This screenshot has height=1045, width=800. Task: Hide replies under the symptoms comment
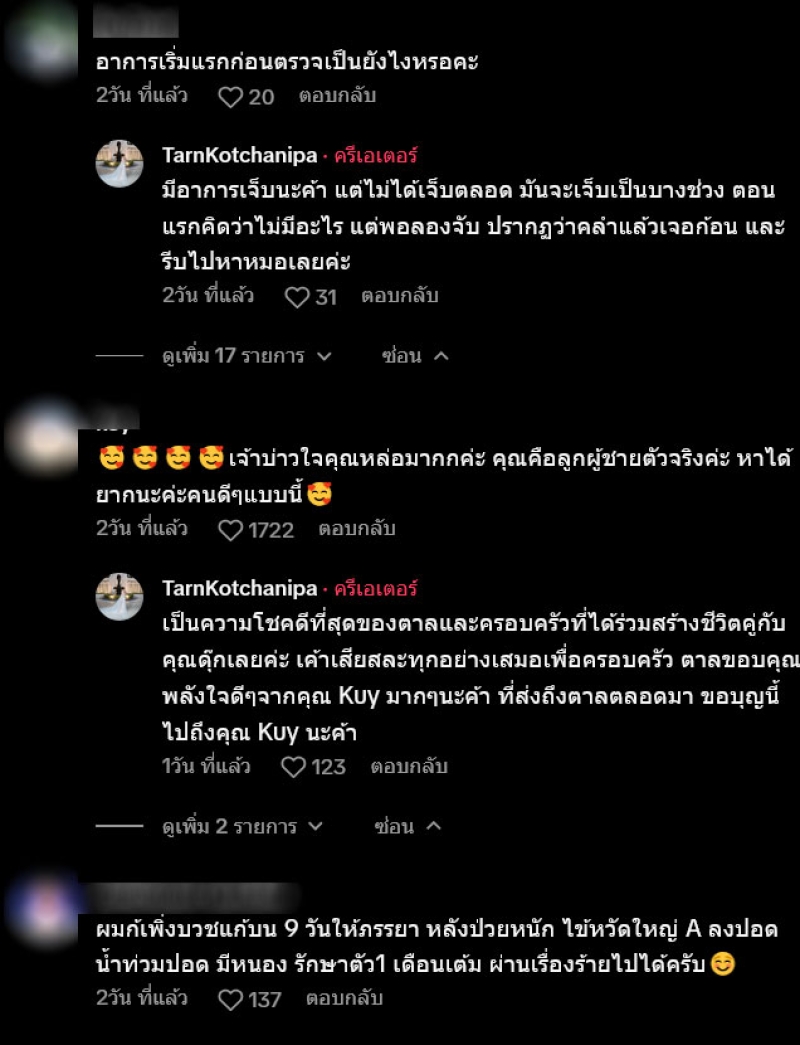(415, 355)
